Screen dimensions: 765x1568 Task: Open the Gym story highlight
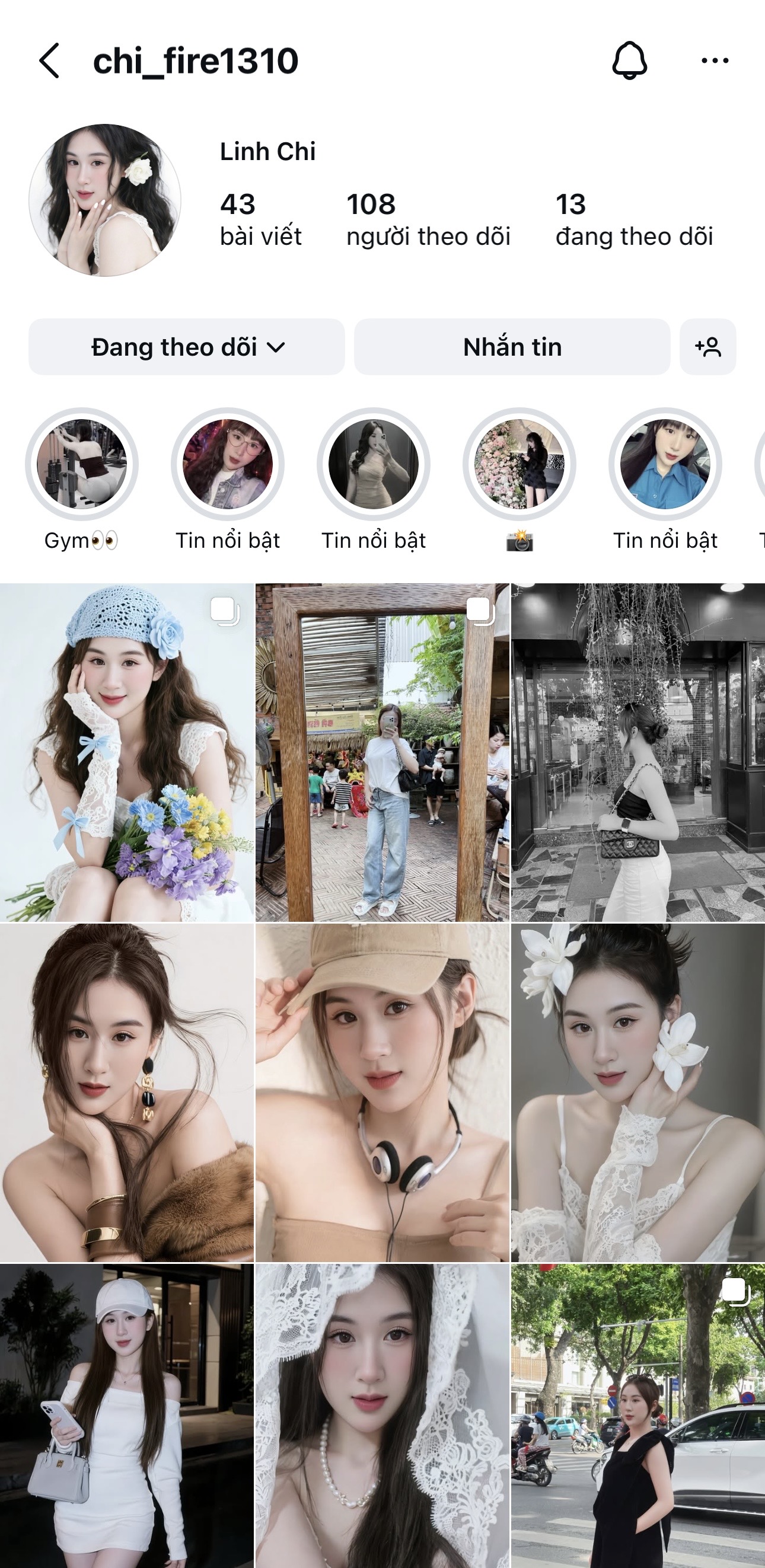[x=82, y=464]
